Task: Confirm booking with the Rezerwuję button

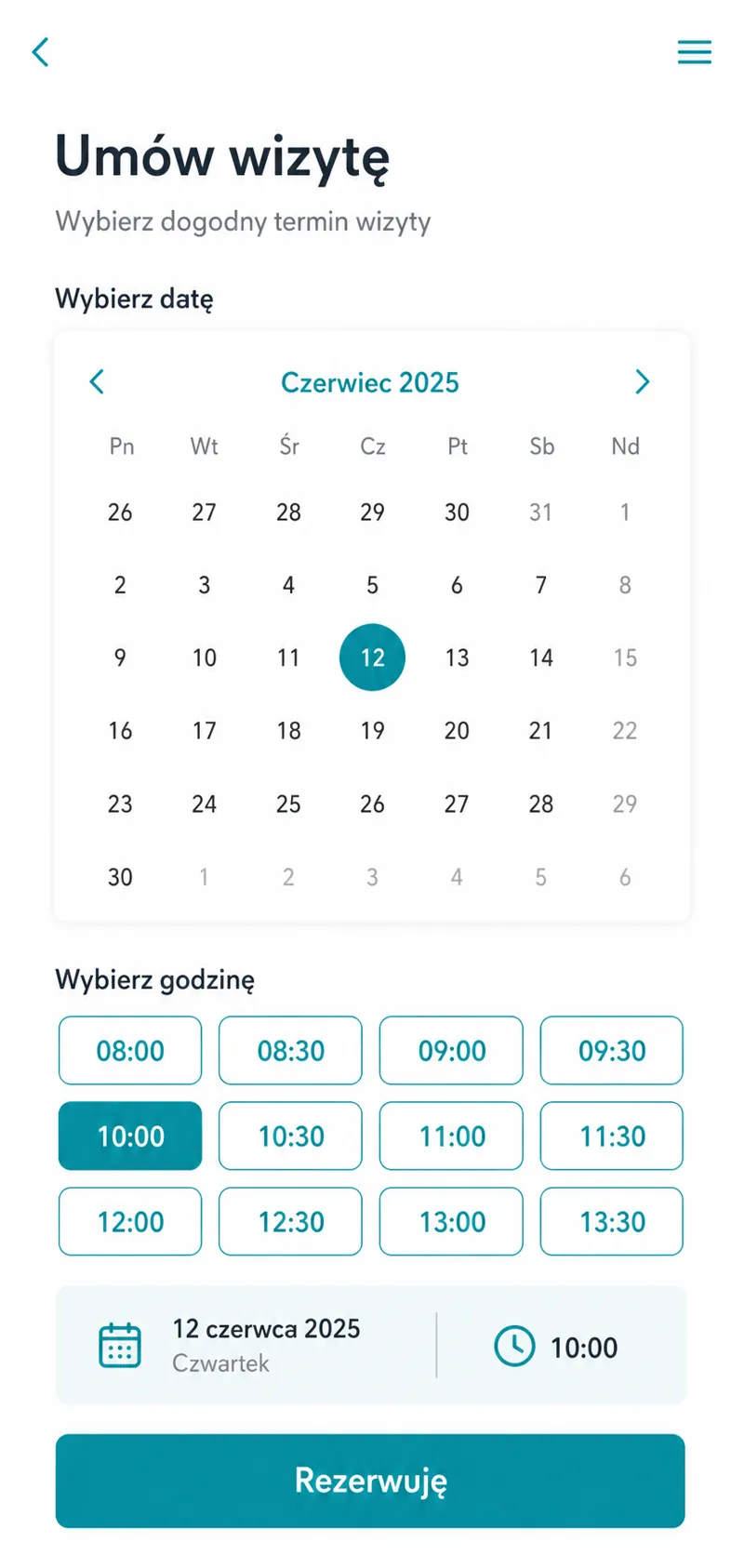Action: [x=370, y=1481]
